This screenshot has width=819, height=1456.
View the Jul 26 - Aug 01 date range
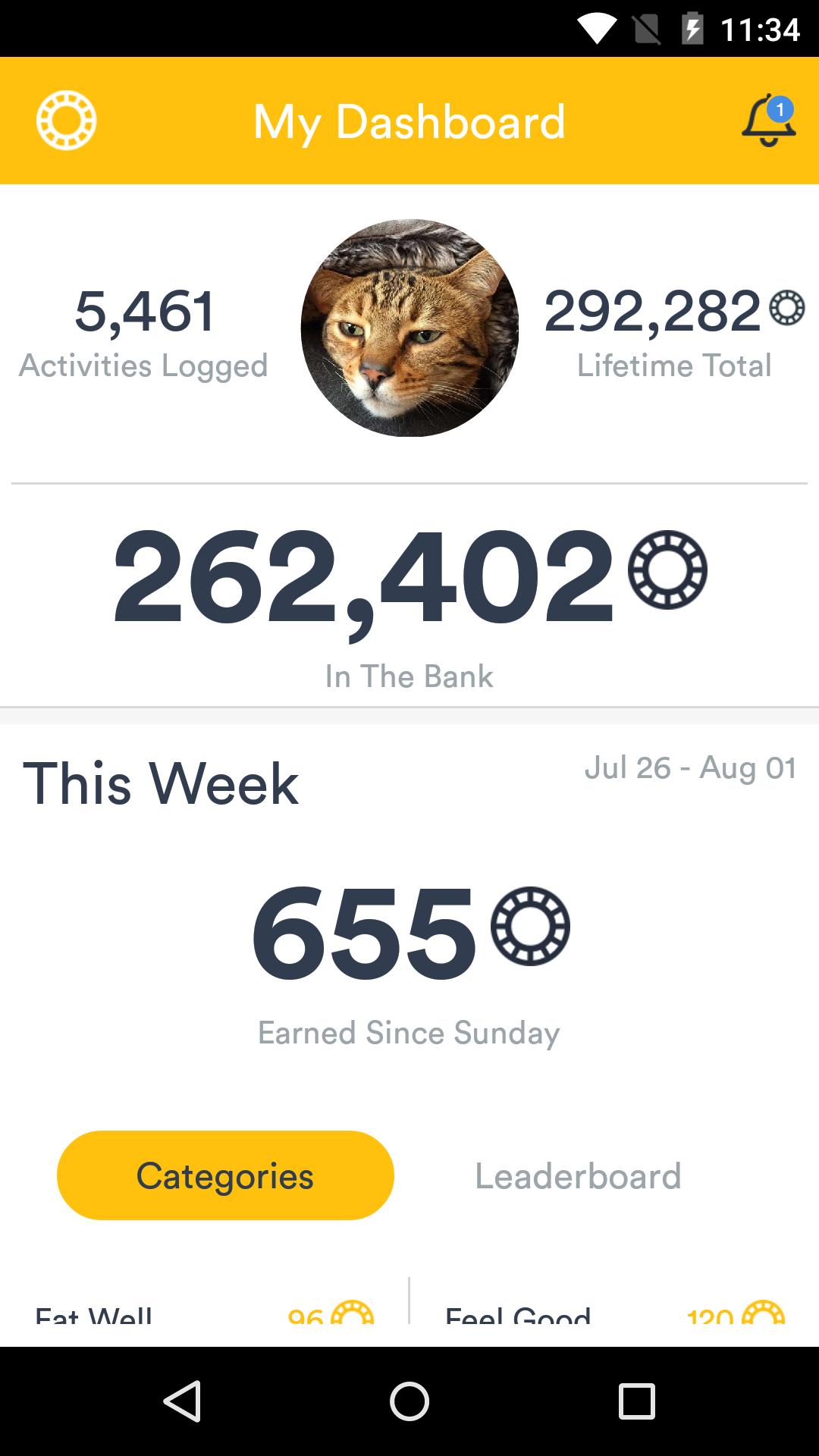pyautogui.click(x=691, y=768)
